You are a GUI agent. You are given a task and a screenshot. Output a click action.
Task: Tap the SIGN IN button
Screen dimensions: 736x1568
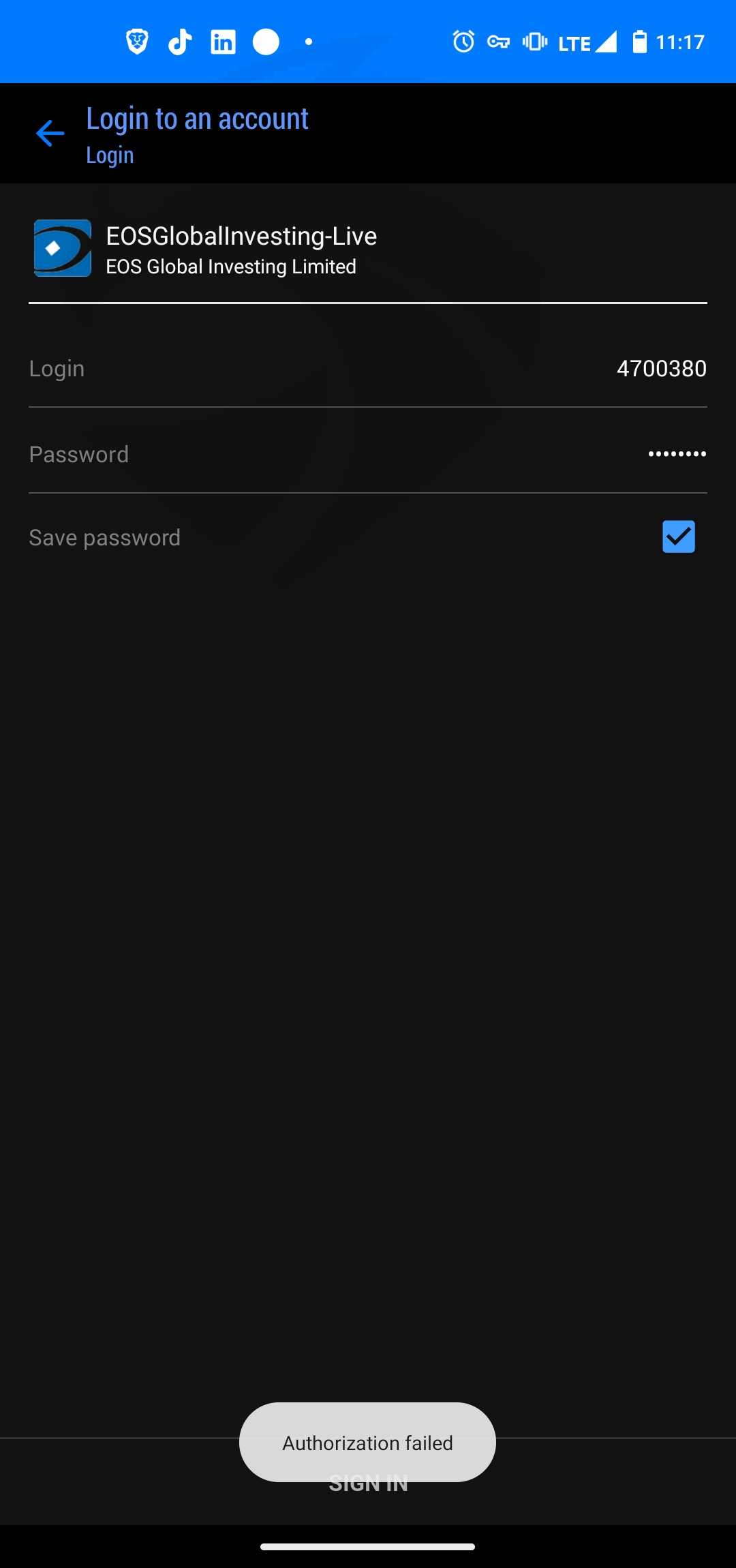368,1482
